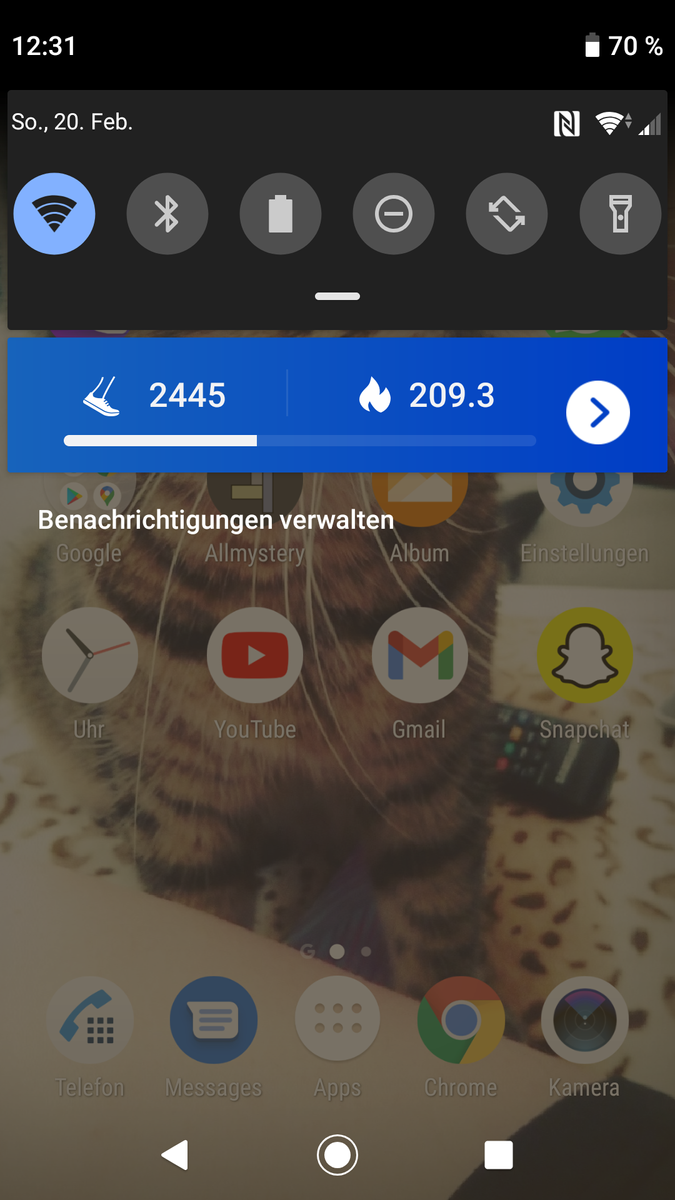Switch on the flashlight
Viewport: 675px width, 1200px height.
click(620, 214)
